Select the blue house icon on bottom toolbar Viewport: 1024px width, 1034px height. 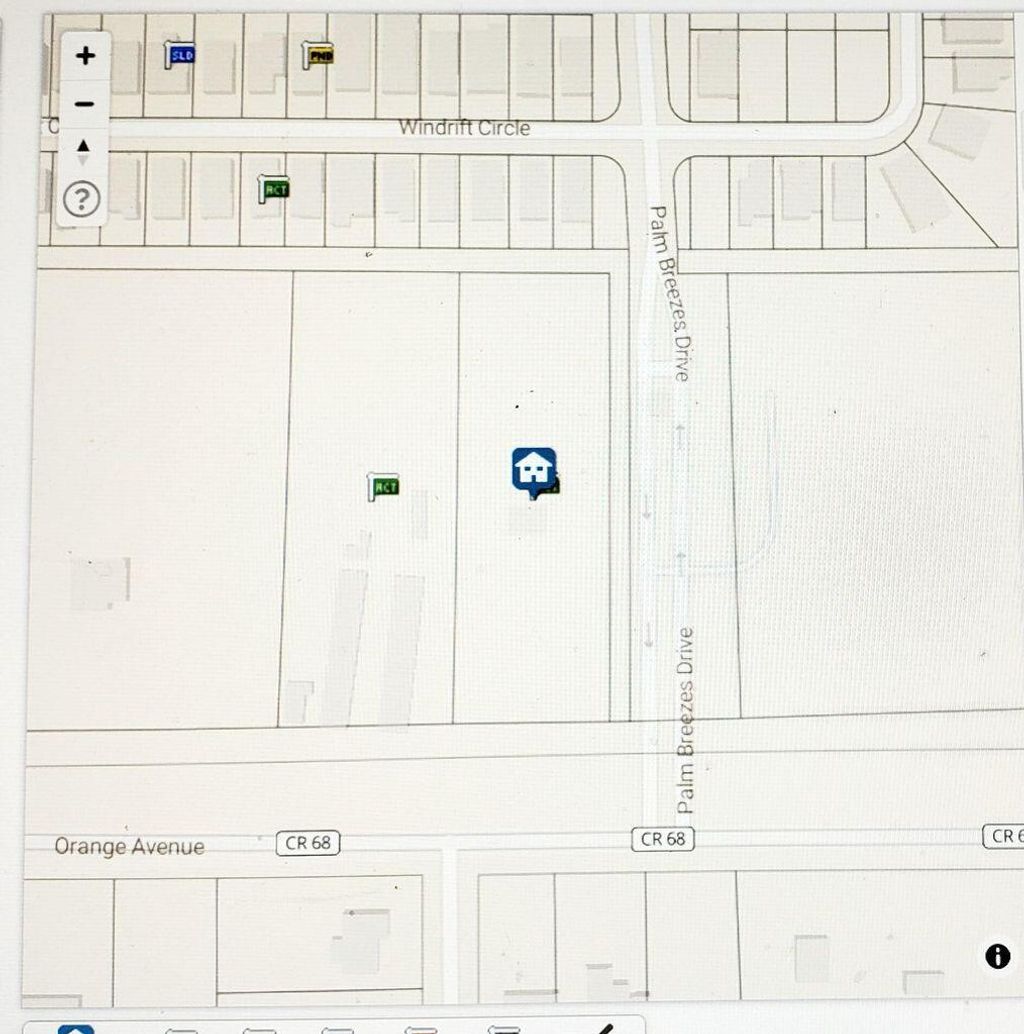tap(76, 1028)
